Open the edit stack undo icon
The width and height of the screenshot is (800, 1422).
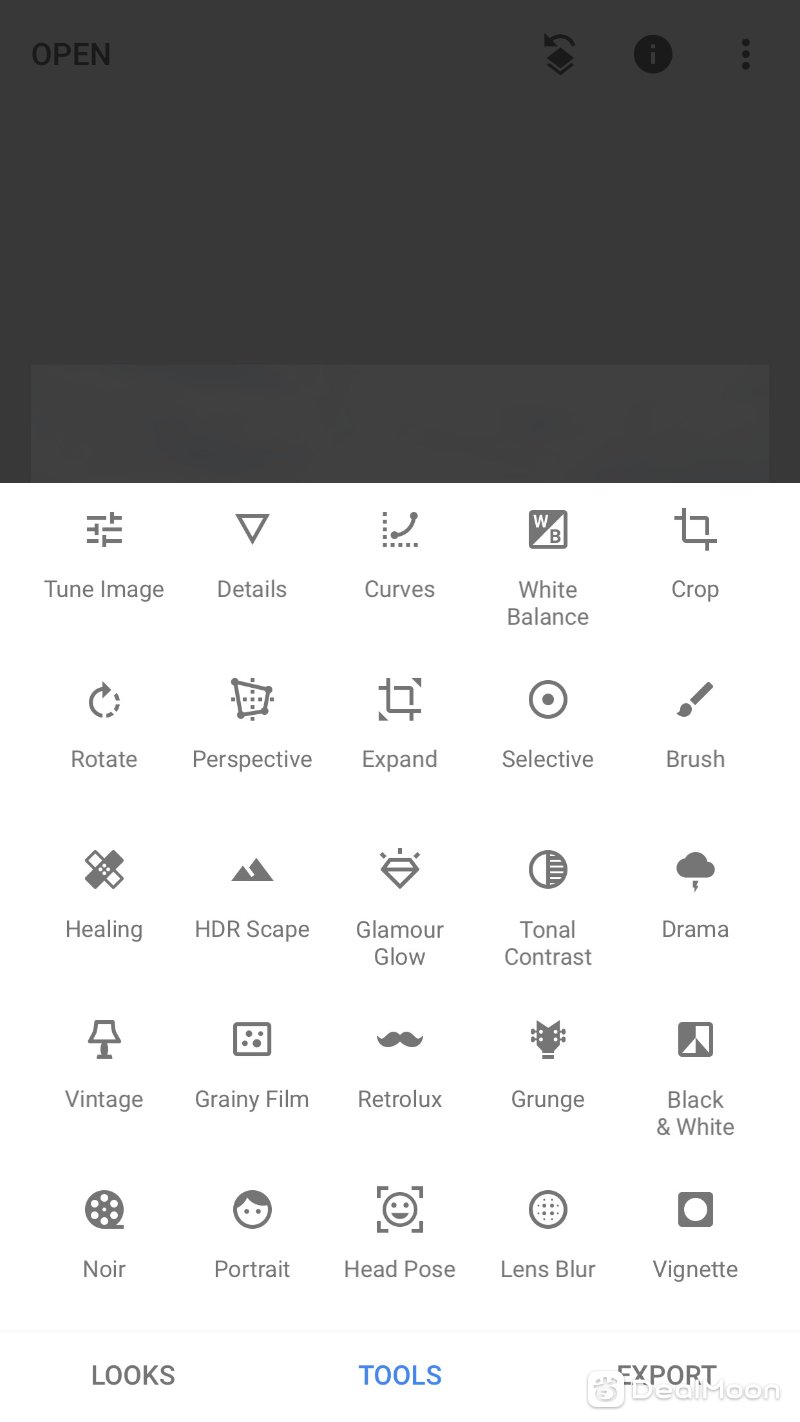pos(560,54)
